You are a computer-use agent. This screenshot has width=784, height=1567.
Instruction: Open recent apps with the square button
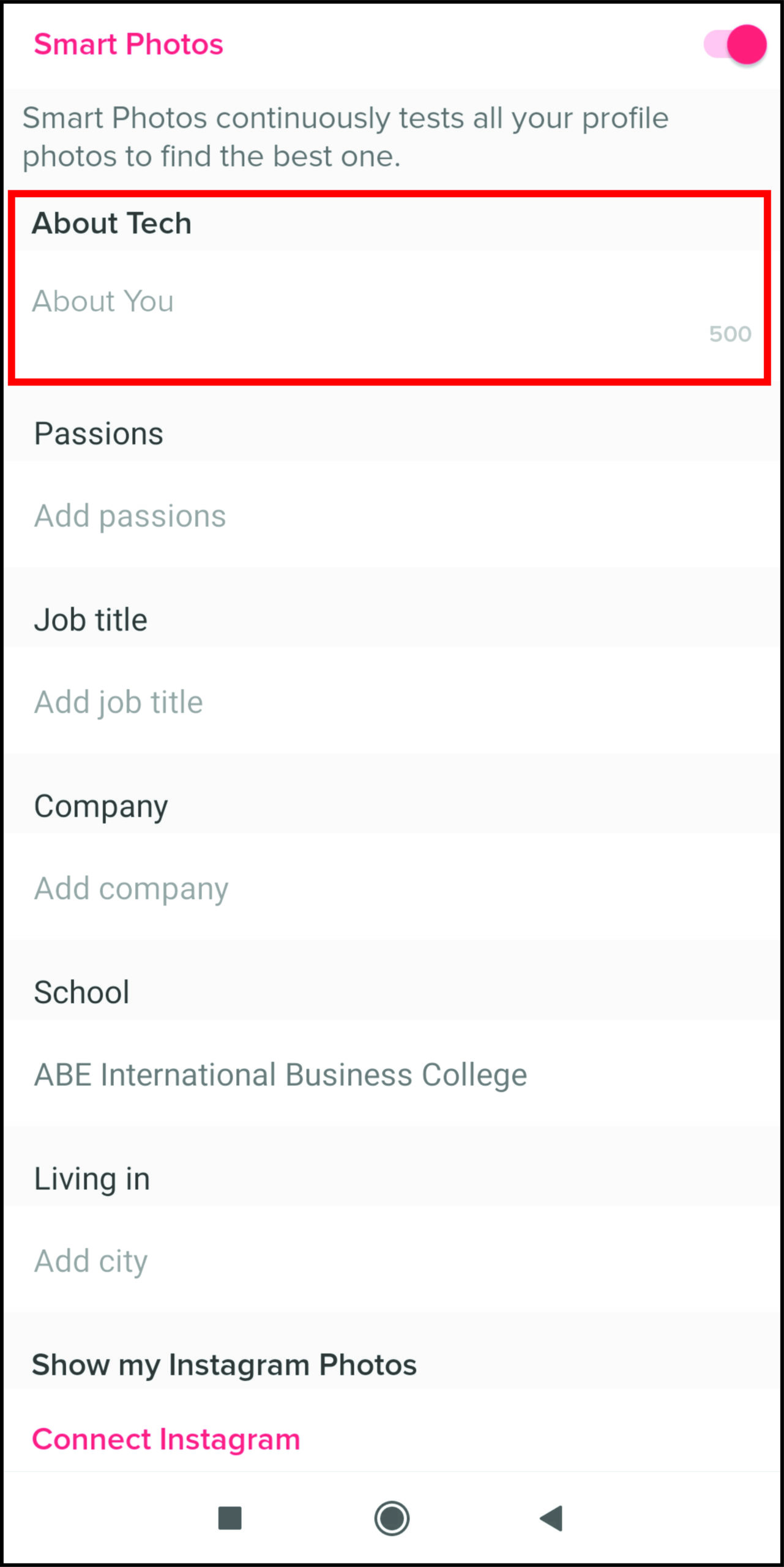tap(230, 1519)
